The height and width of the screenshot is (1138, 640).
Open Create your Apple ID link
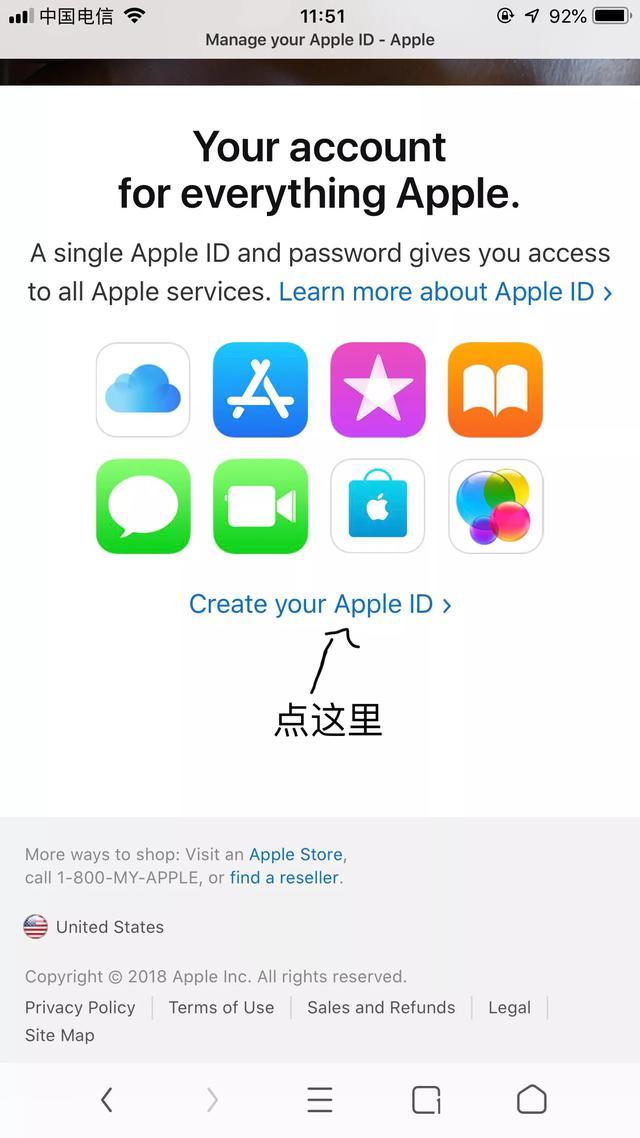coord(320,604)
